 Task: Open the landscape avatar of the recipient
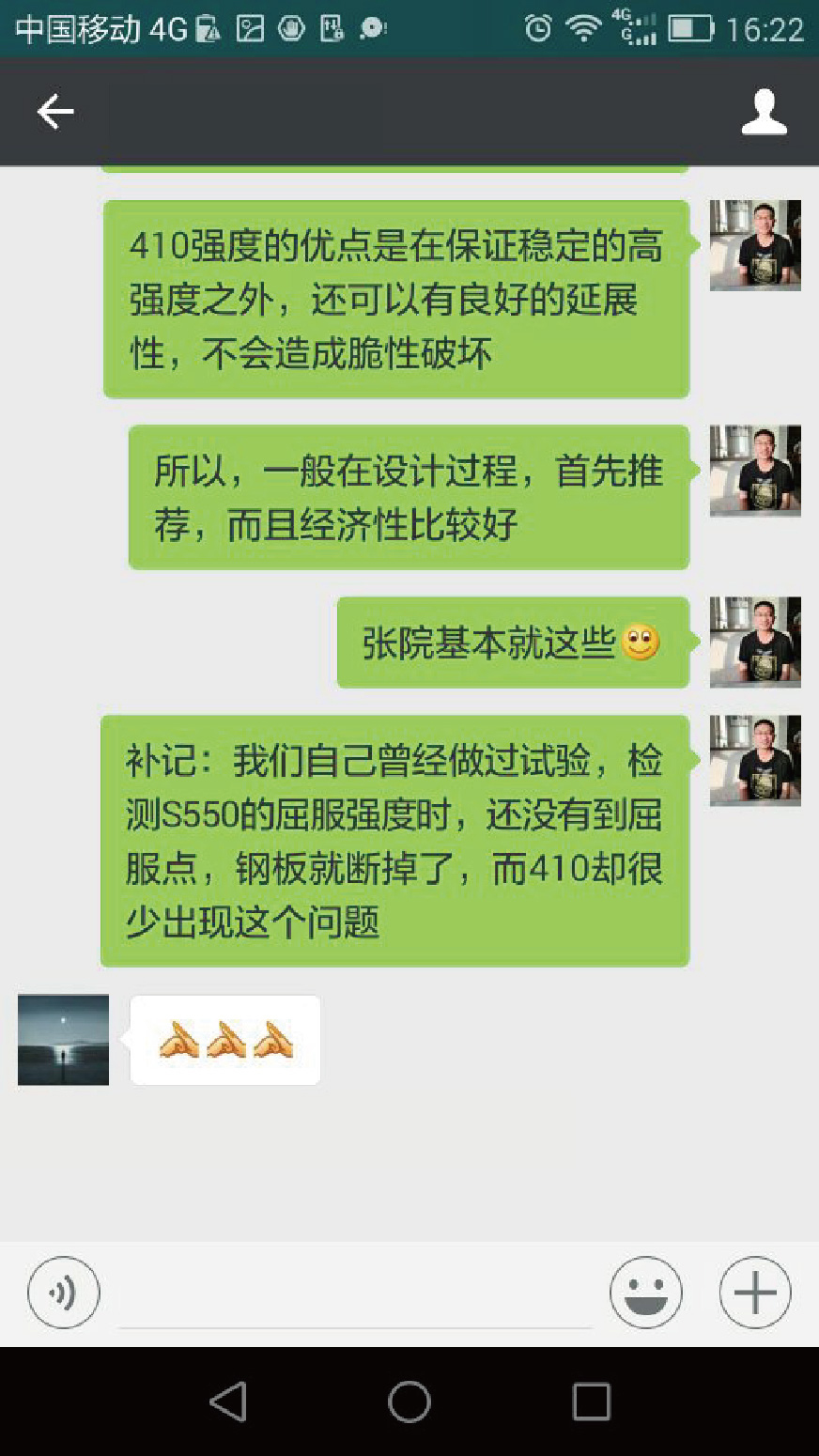[64, 1040]
